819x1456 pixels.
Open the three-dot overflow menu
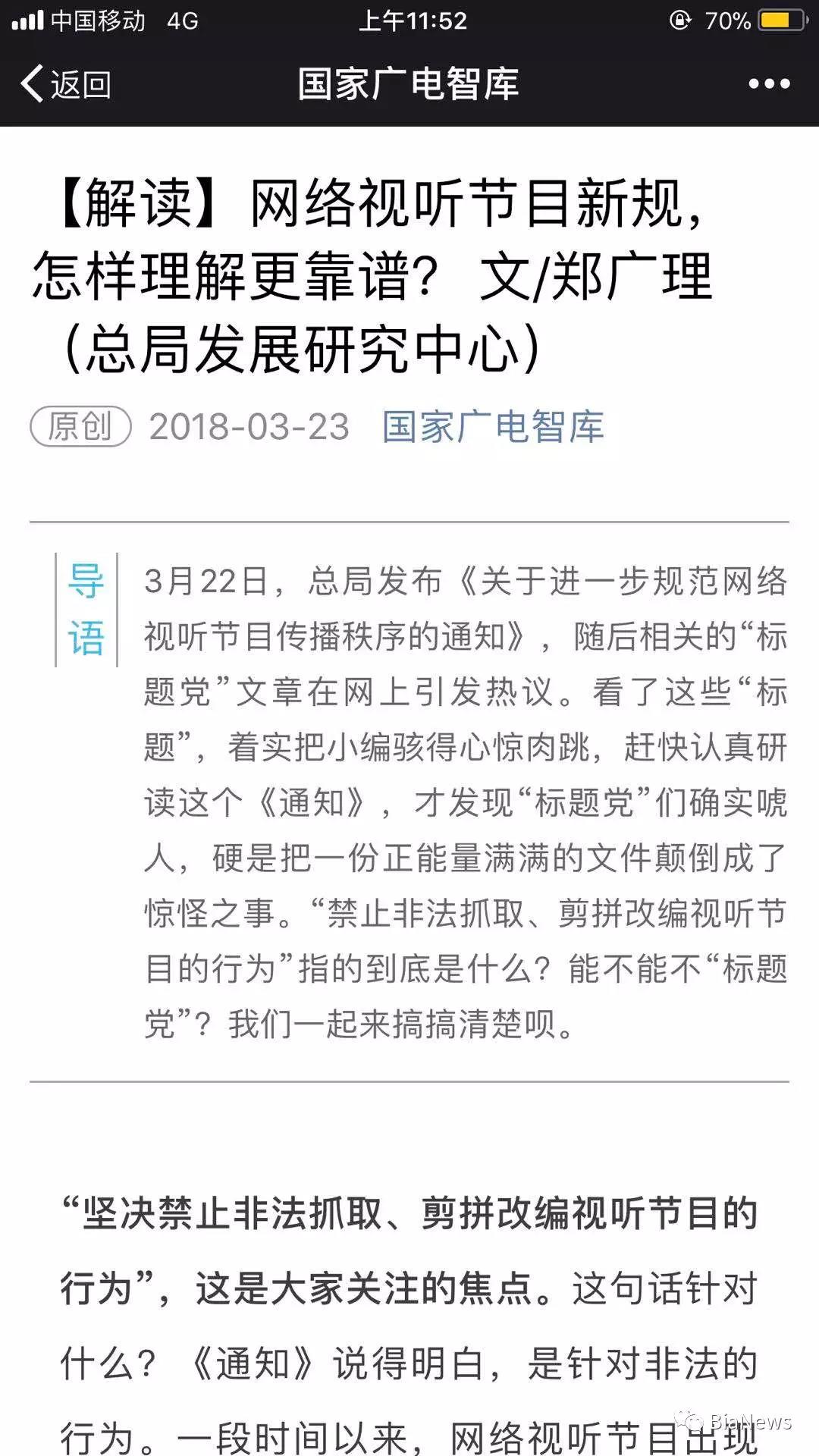(x=769, y=83)
